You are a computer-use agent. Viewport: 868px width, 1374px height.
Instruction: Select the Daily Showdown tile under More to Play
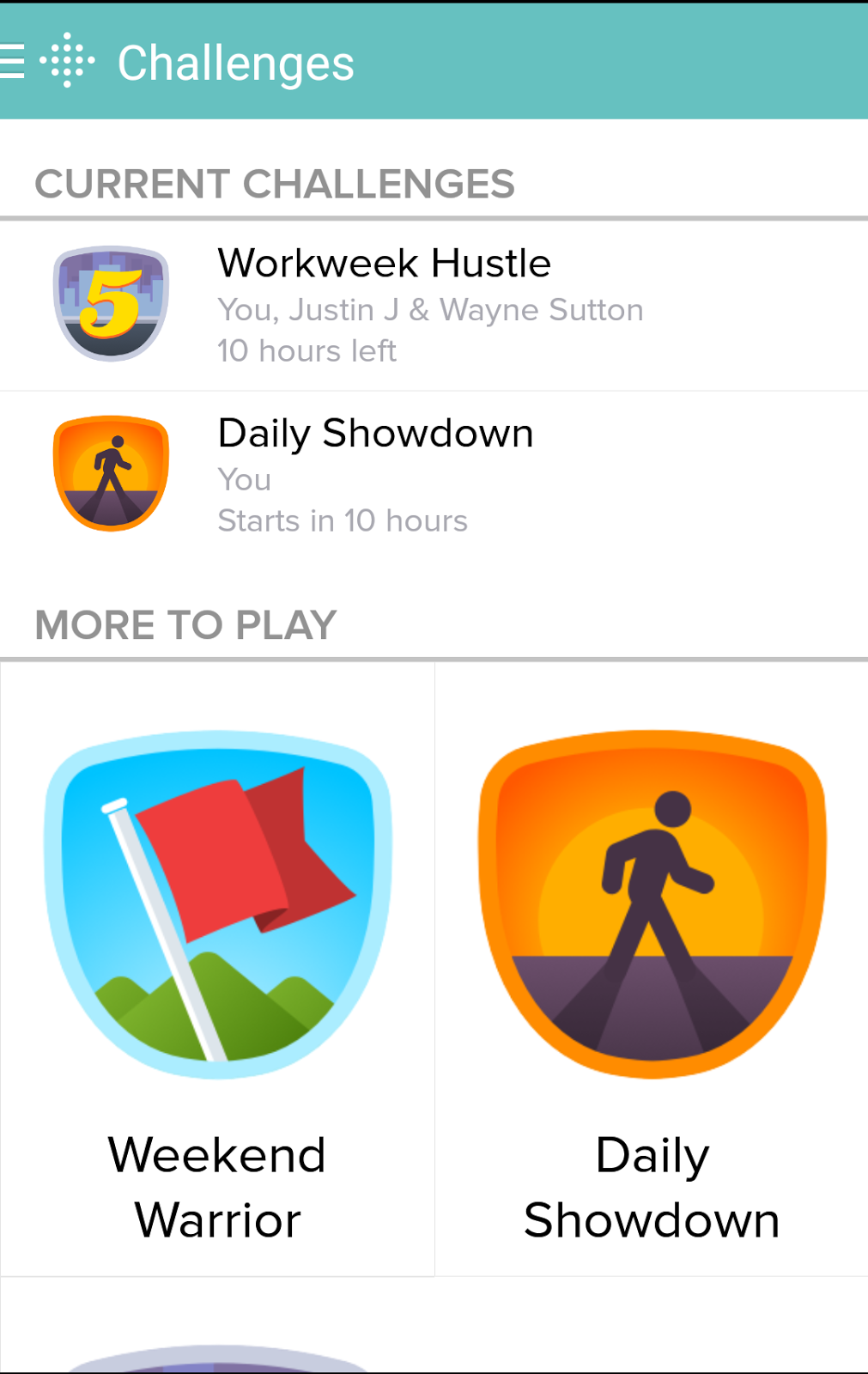[x=652, y=969]
